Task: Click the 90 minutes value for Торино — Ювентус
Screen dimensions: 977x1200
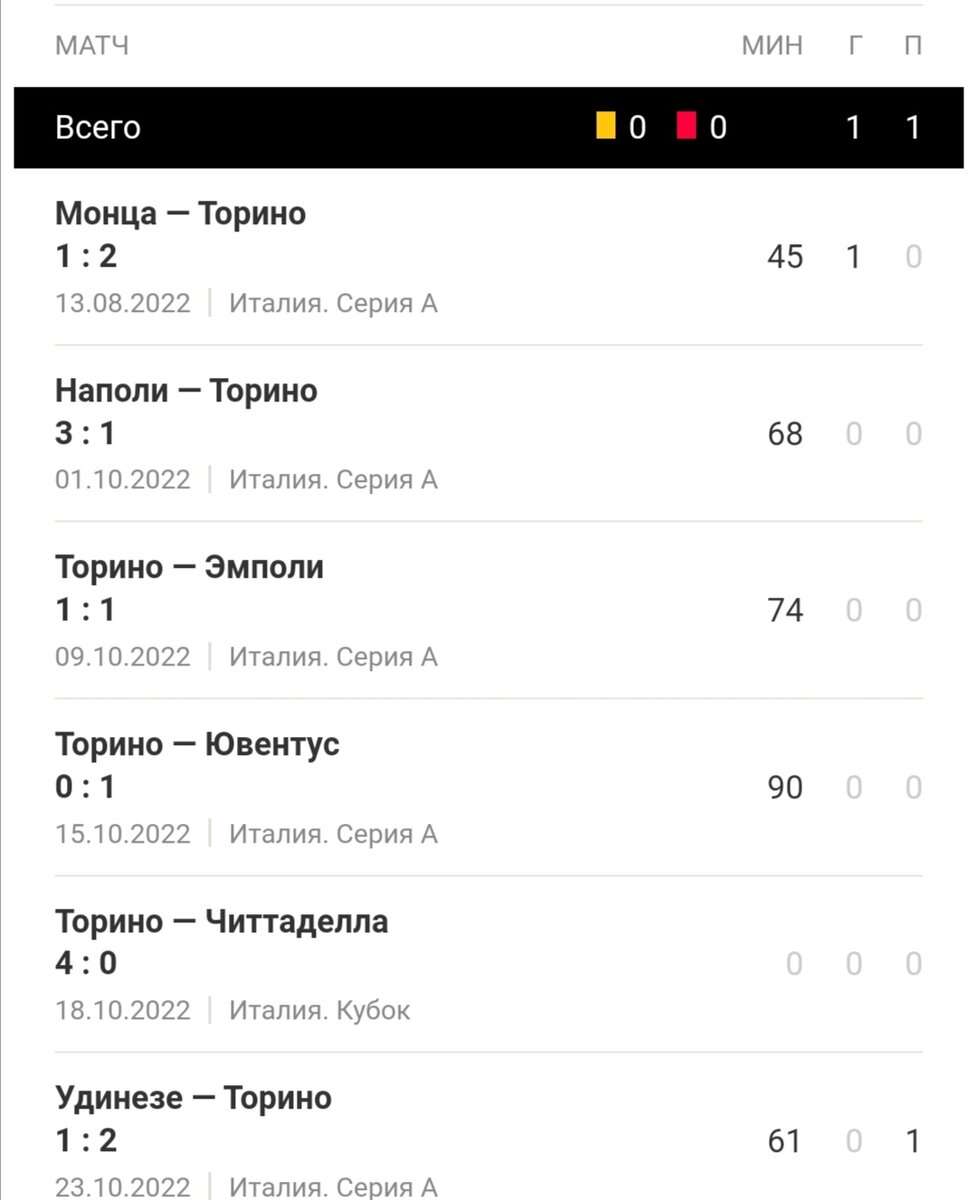Action: pos(786,788)
